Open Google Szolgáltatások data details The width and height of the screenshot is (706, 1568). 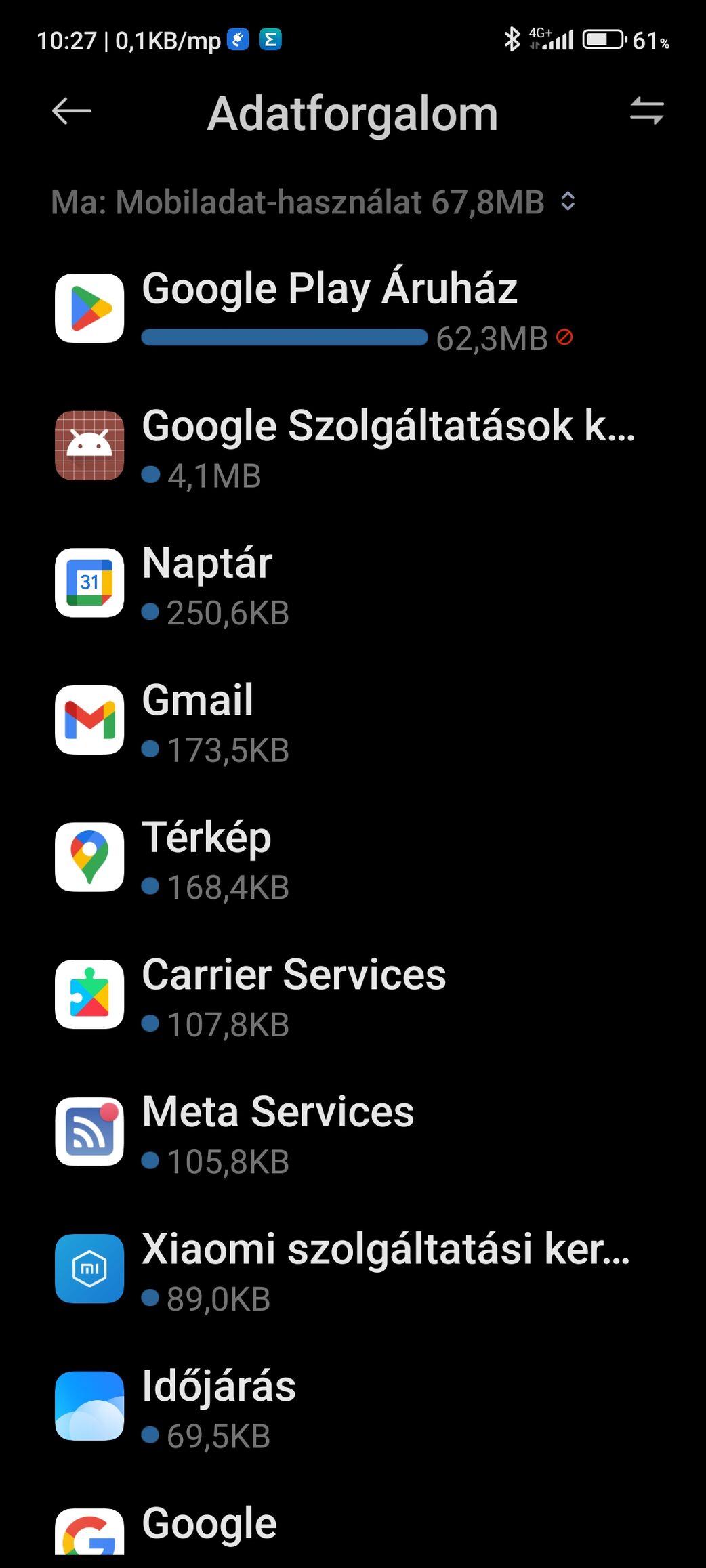[353, 446]
